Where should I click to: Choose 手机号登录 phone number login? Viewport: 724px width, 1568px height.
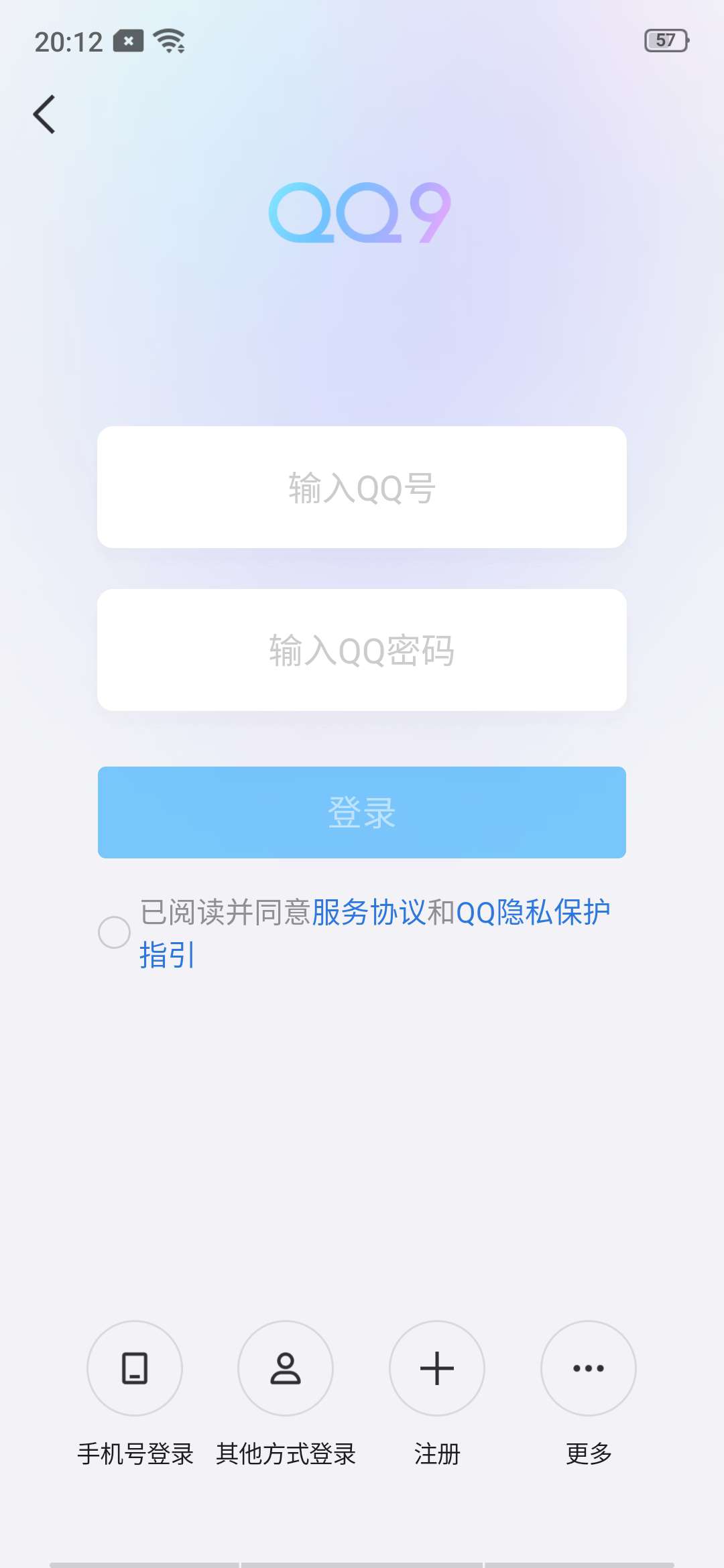[x=135, y=1368]
